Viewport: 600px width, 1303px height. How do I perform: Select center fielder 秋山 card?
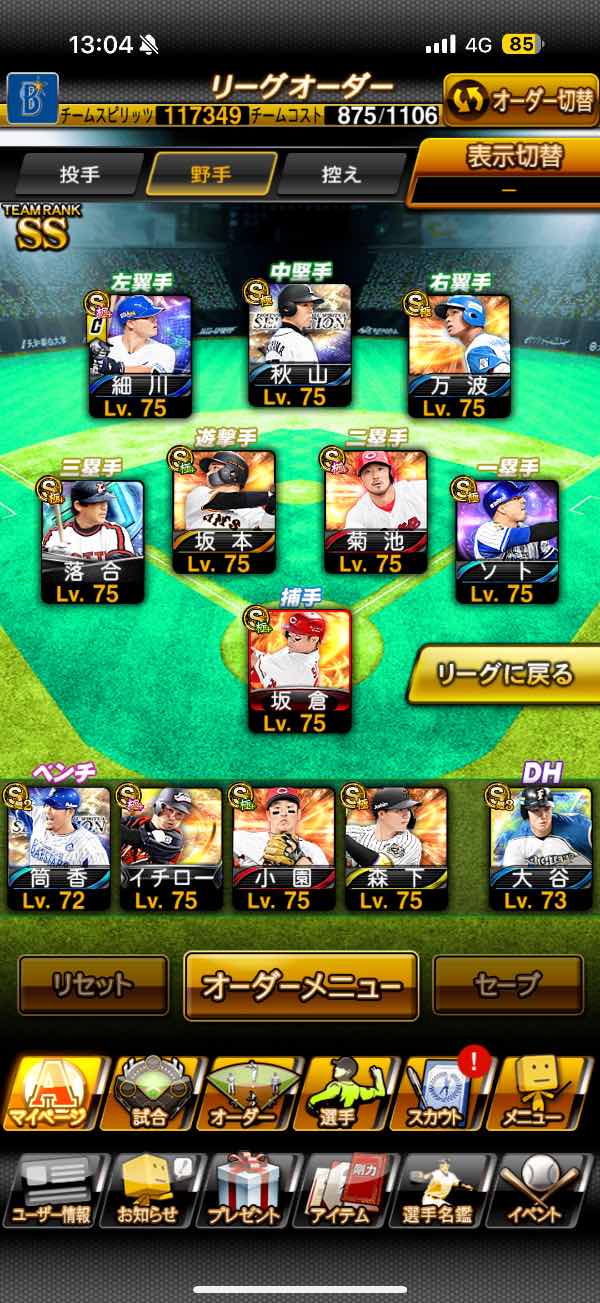300,345
